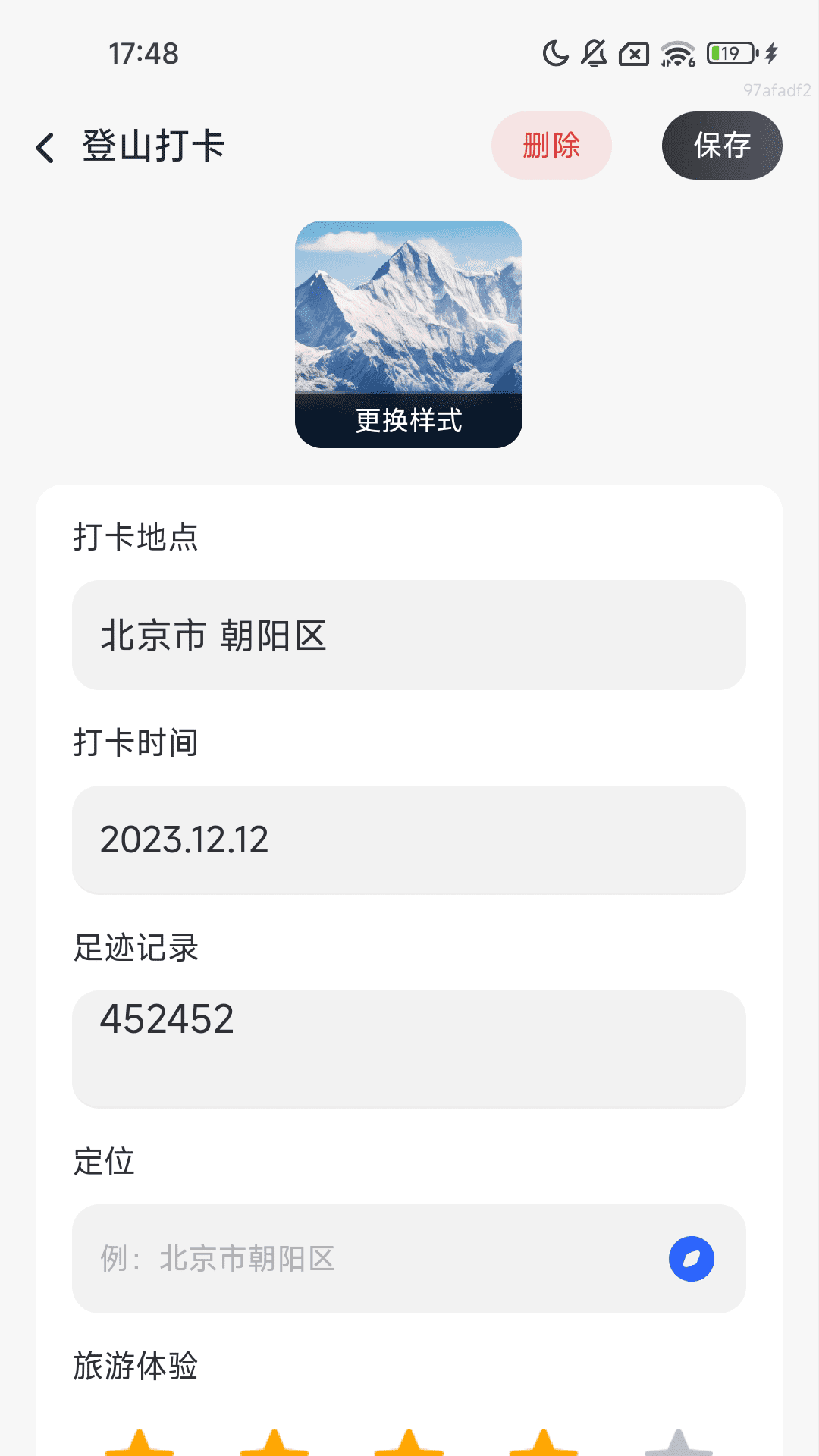Tap the 保存 button to save changes

(721, 145)
